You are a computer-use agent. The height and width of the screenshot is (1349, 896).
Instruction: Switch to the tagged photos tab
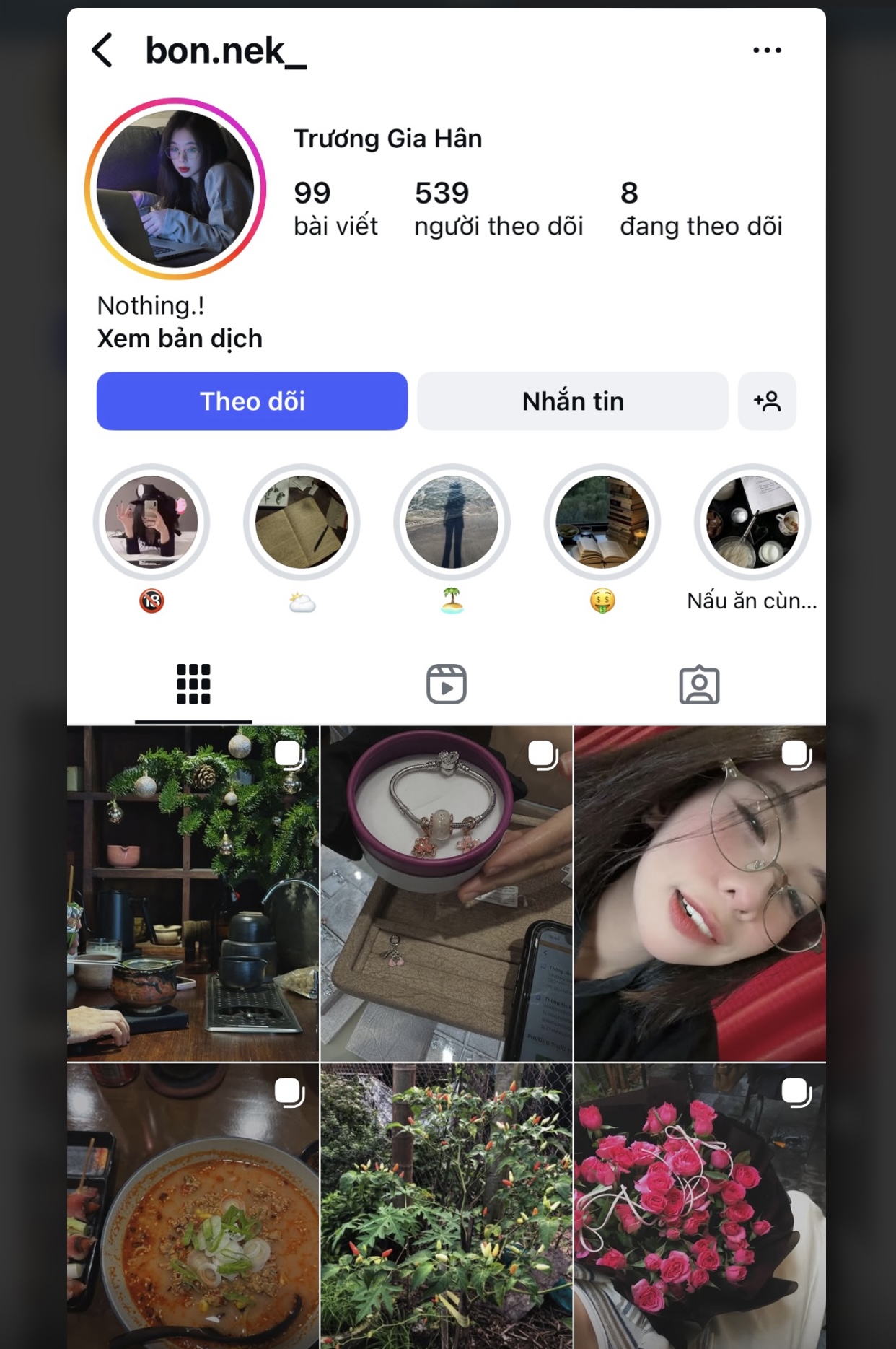[699, 684]
